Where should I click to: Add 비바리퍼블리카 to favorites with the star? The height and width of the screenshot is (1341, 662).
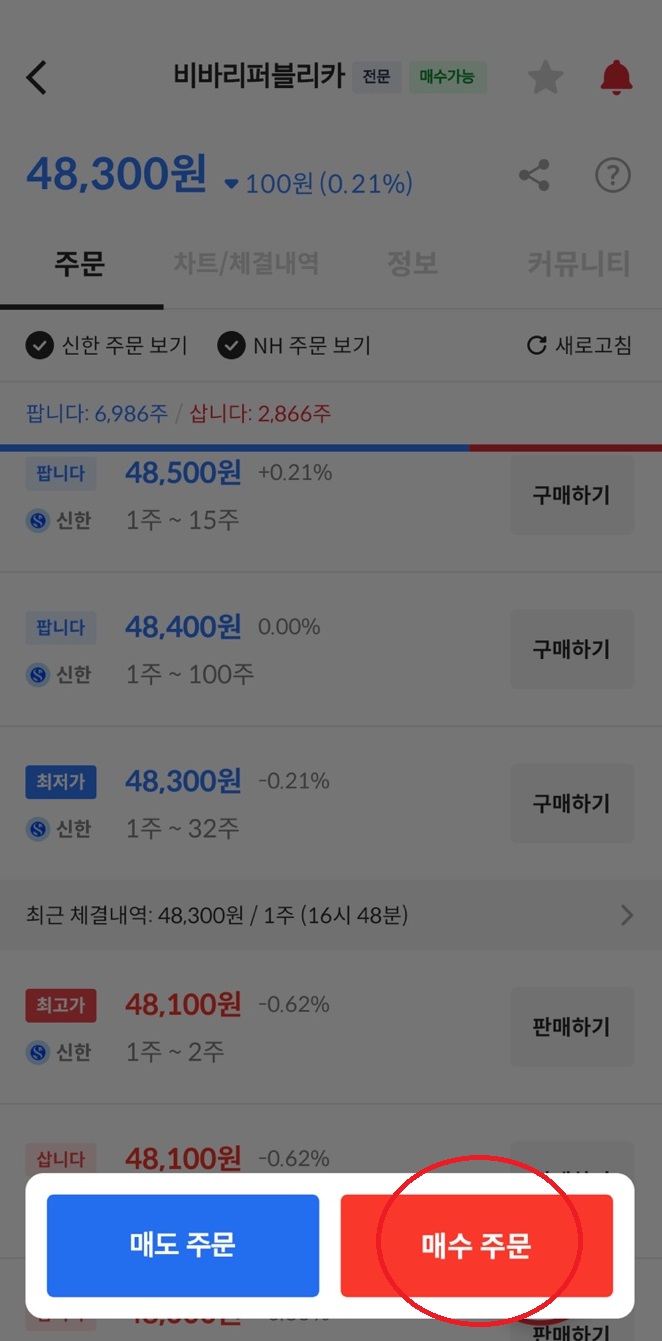click(545, 77)
